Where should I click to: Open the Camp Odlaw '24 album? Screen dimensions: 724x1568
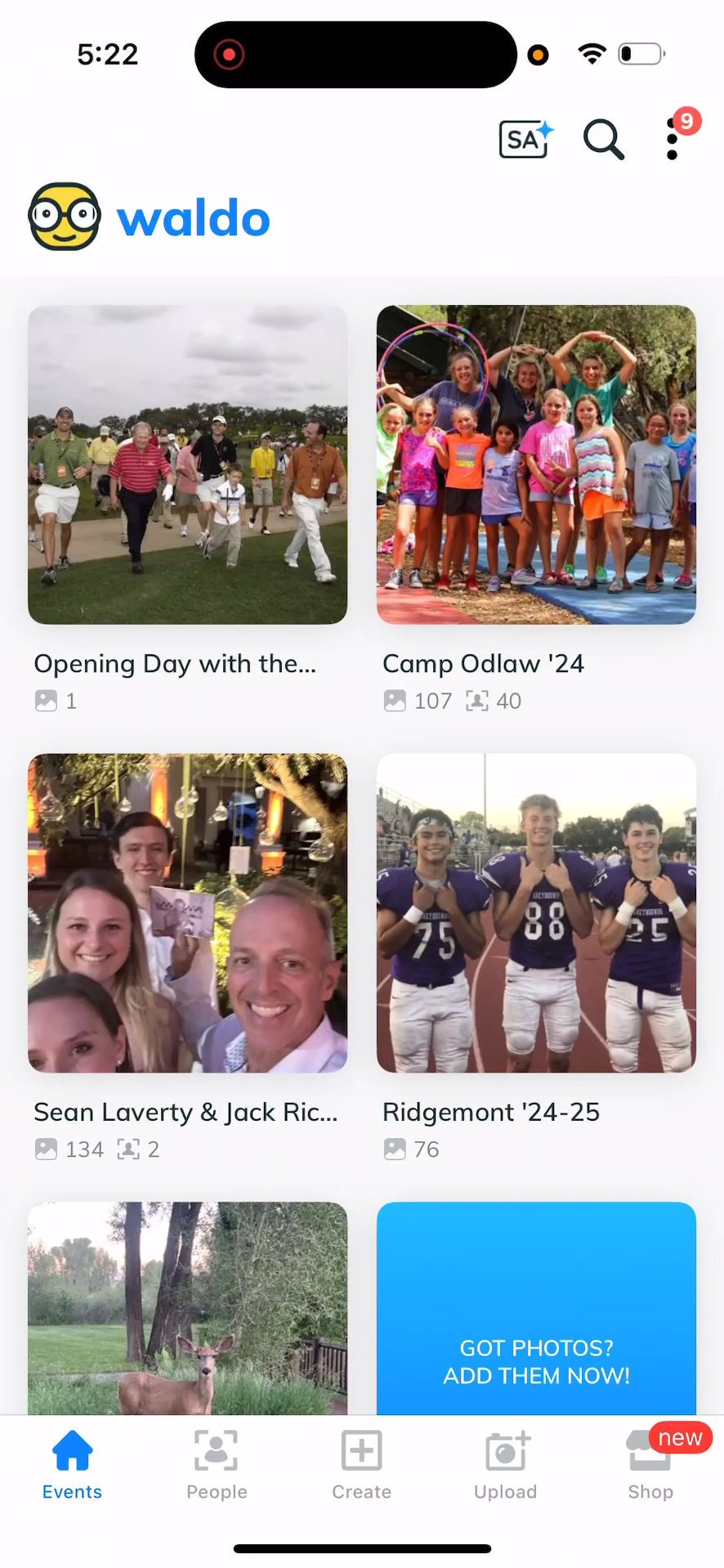tap(536, 465)
